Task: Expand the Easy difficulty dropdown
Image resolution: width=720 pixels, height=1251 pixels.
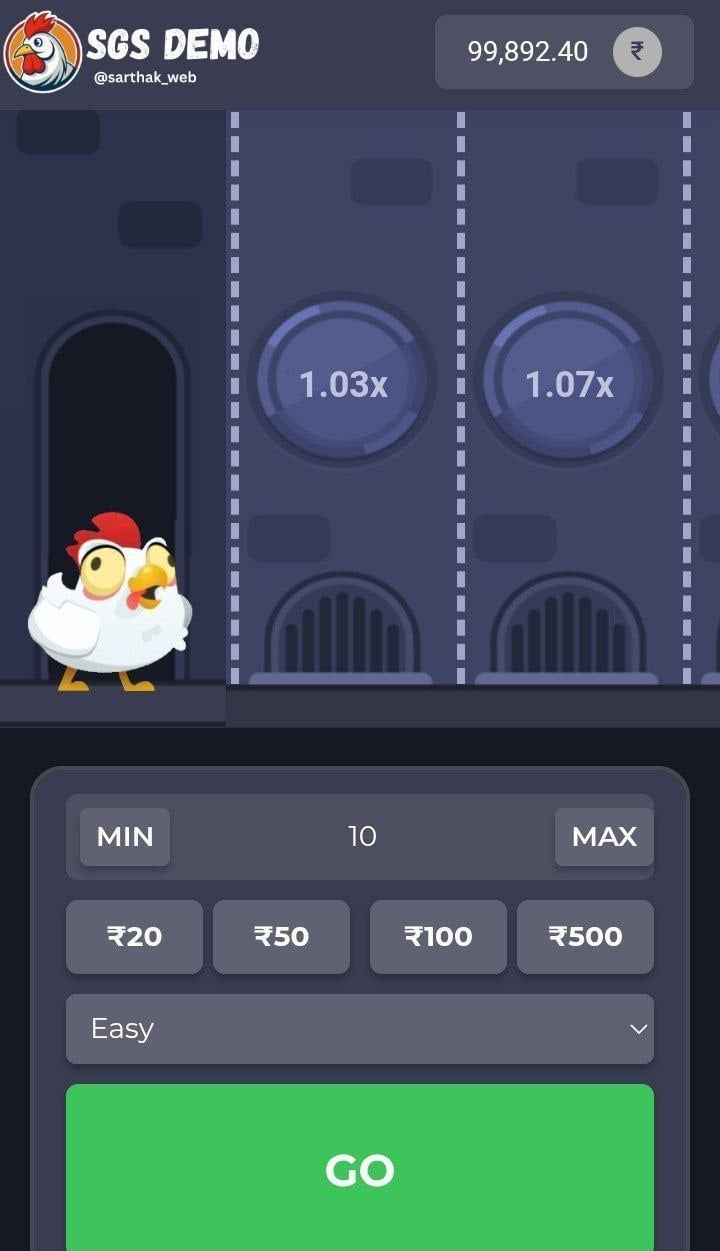Action: click(360, 1029)
